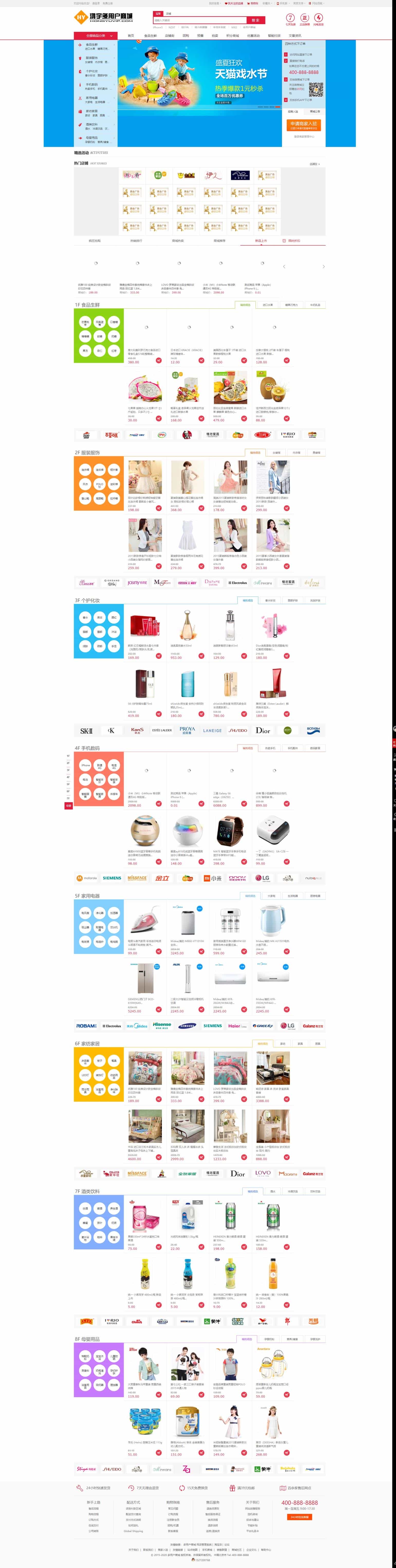Select the 手机数码 sidebar category
The width and height of the screenshot is (396, 1568).
(91, 85)
